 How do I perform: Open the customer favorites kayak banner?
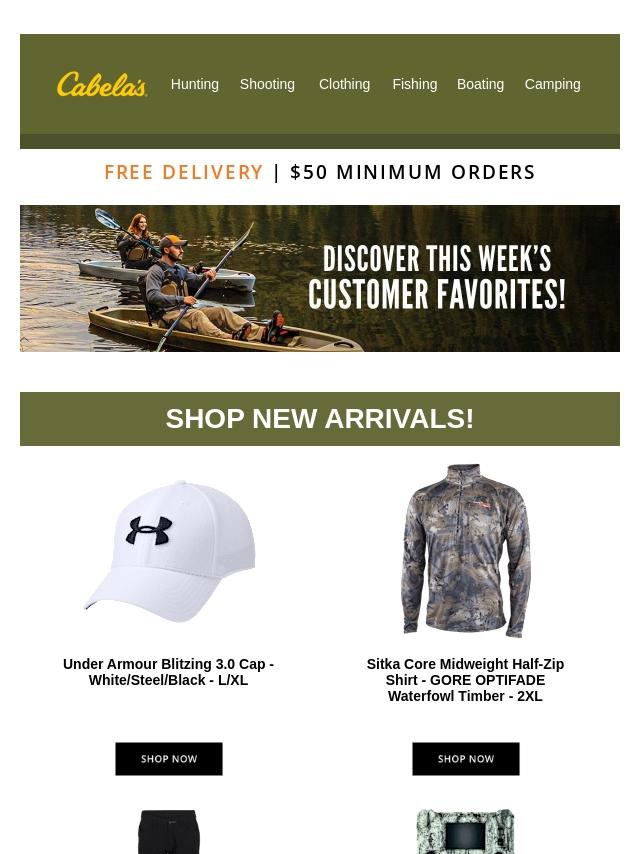(320, 278)
